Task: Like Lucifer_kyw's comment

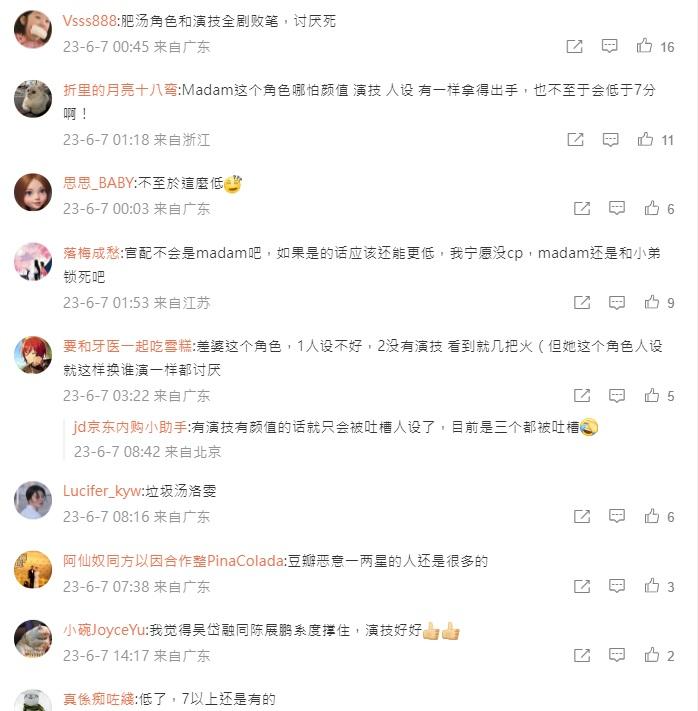Action: pyautogui.click(x=652, y=516)
